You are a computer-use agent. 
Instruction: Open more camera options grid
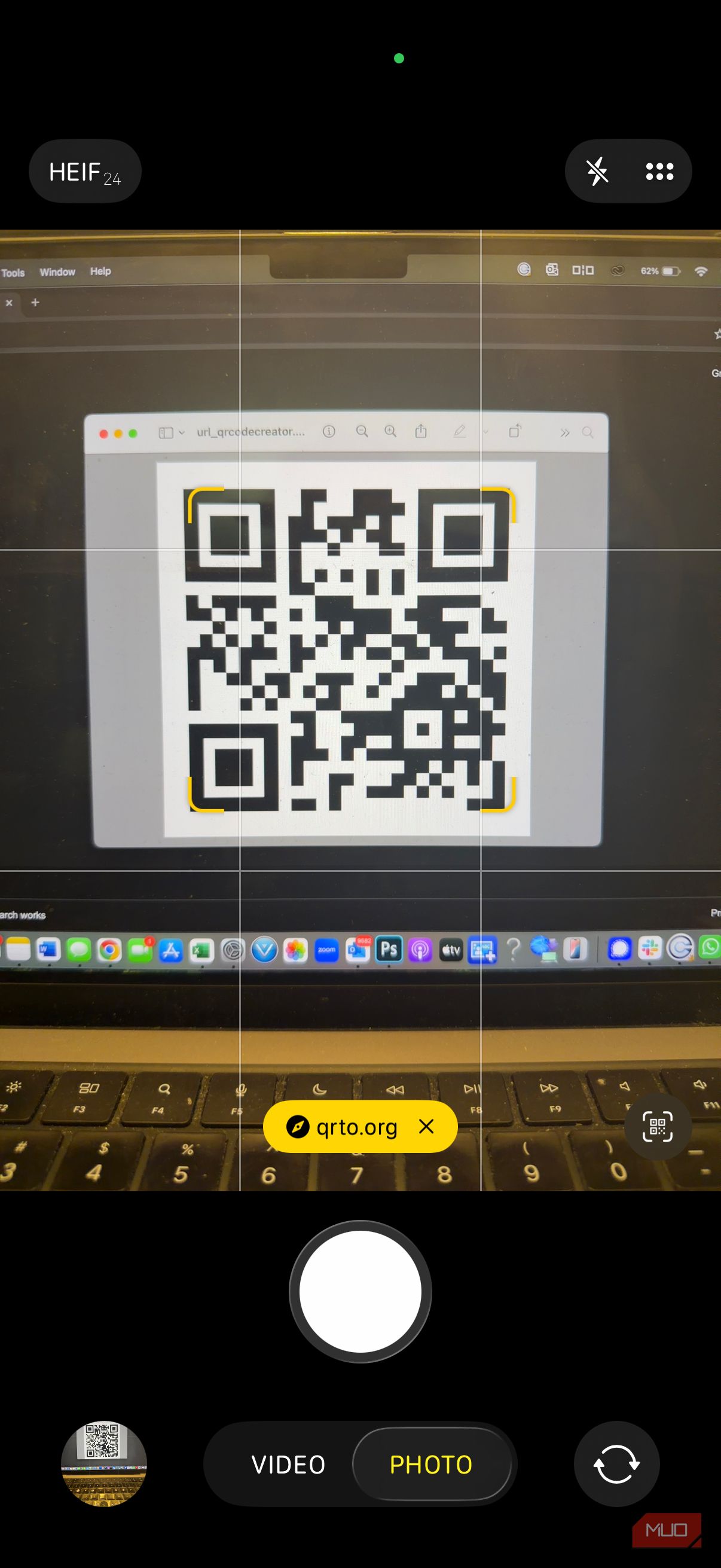pos(659,171)
